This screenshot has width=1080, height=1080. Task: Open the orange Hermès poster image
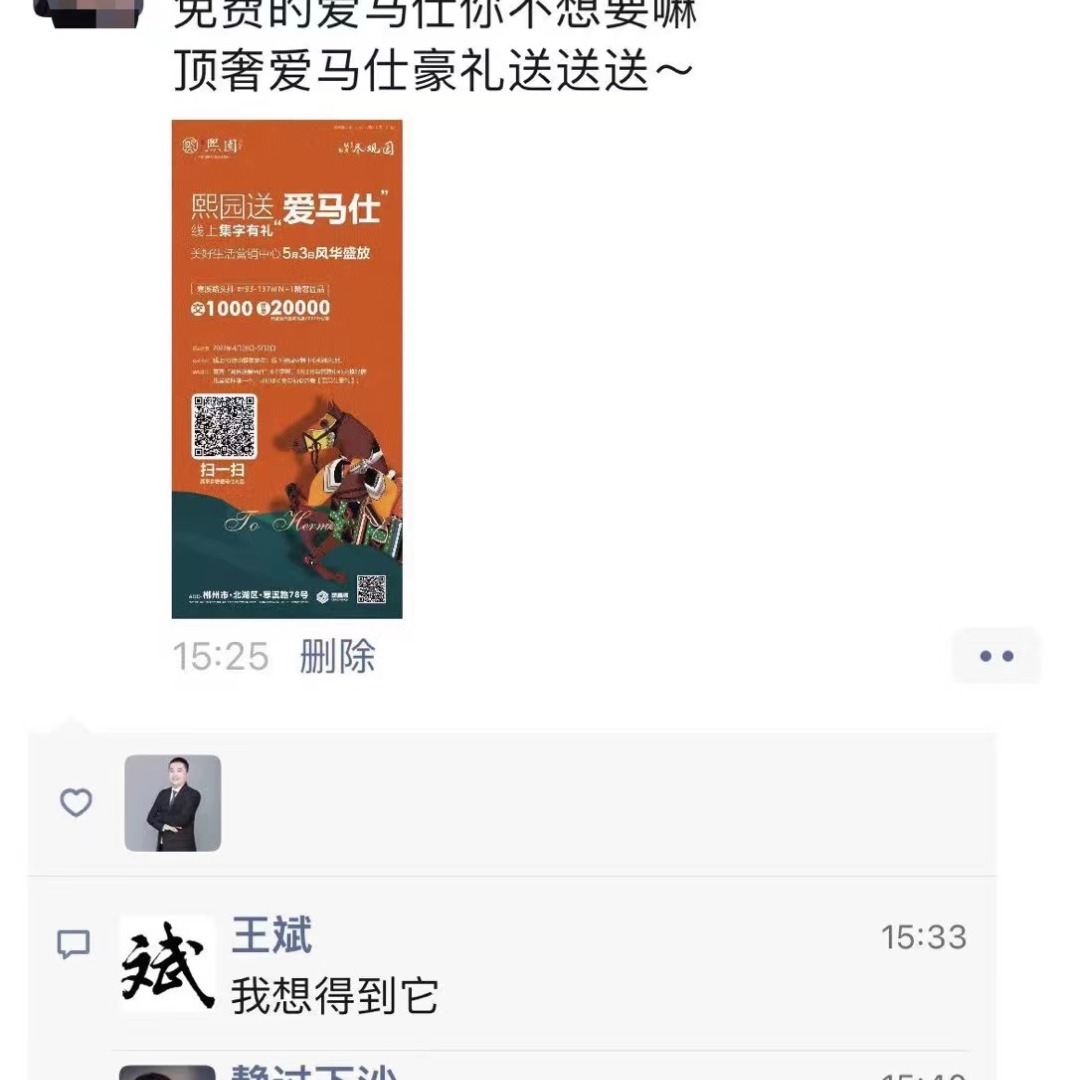pyautogui.click(x=287, y=368)
